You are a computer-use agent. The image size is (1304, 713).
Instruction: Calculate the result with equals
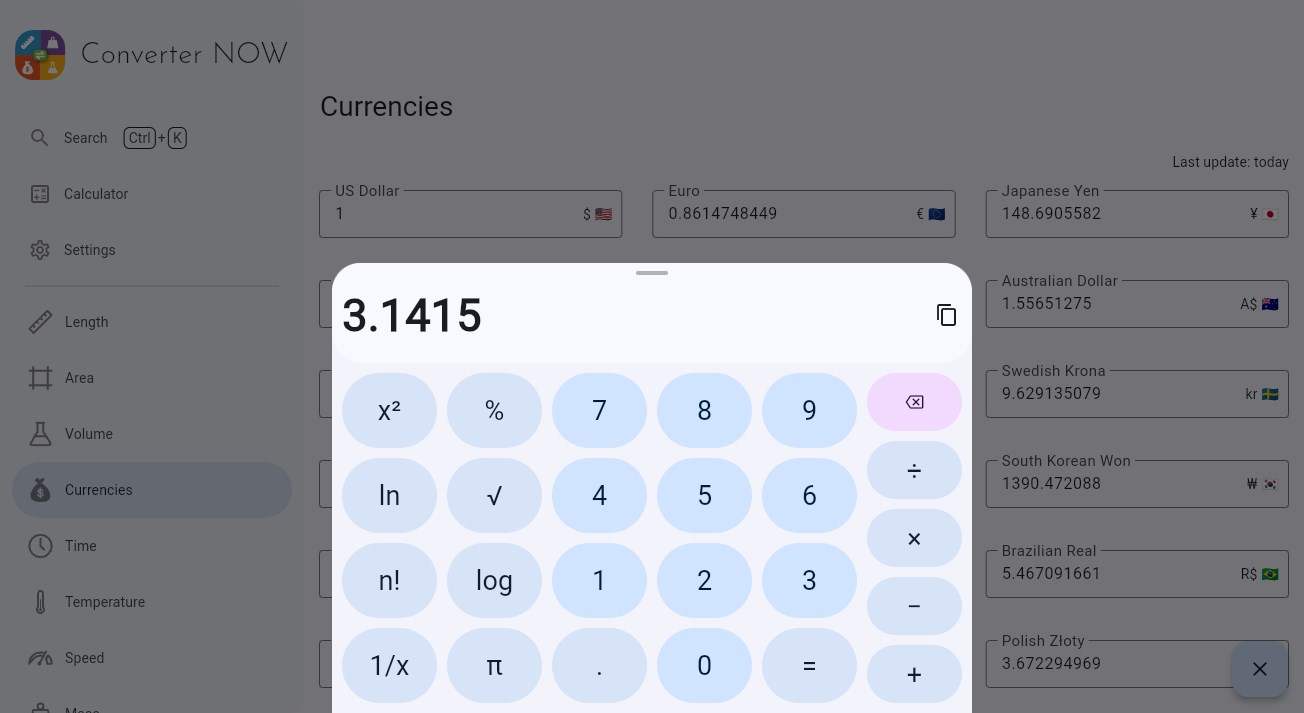coord(809,666)
